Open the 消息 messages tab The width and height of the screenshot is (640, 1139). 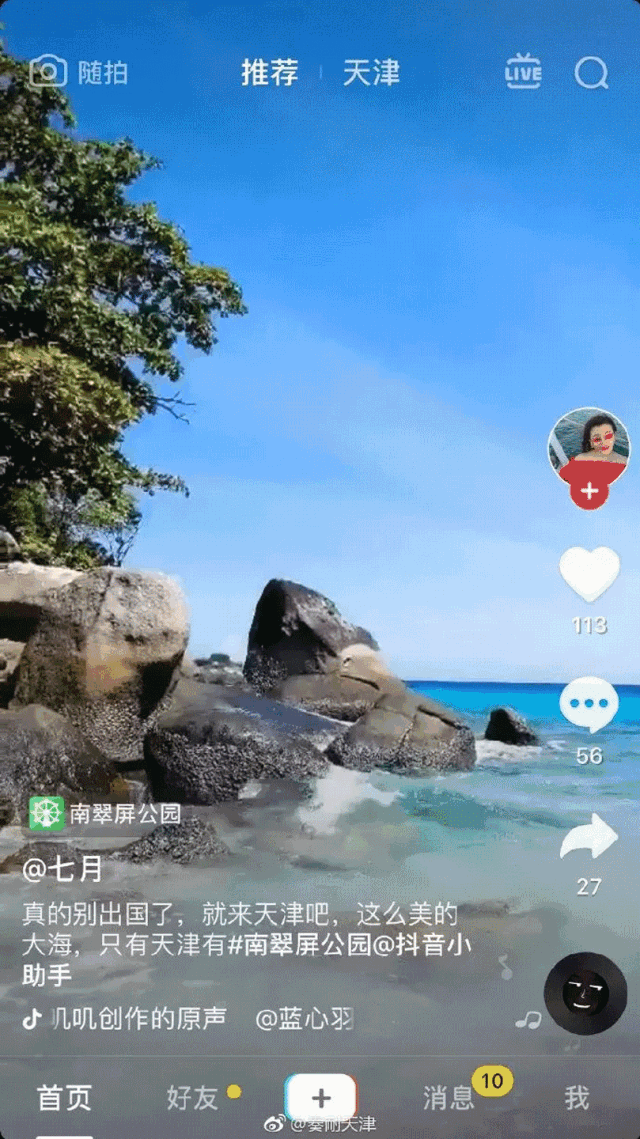click(448, 1097)
